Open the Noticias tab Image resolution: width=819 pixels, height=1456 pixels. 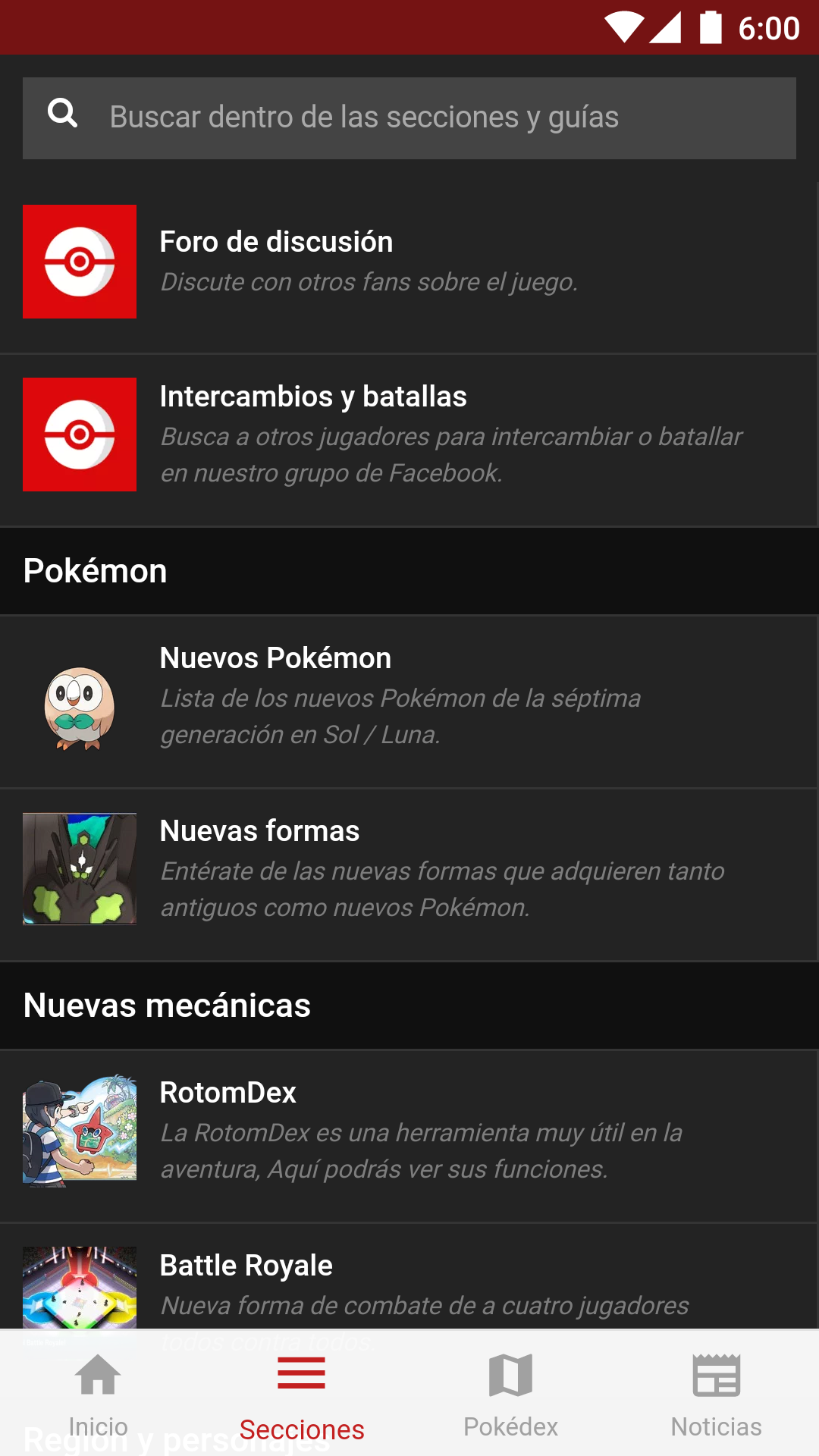(x=716, y=1394)
